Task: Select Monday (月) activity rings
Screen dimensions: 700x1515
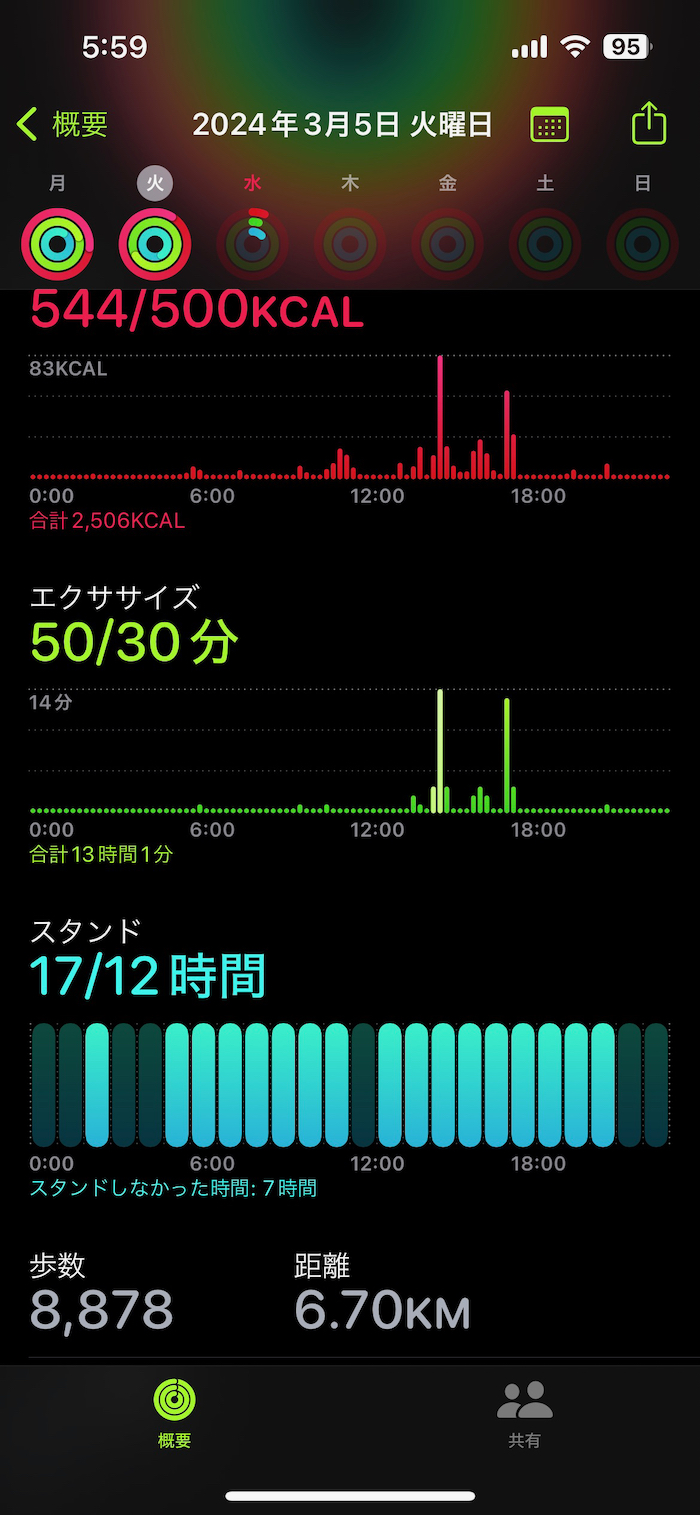Action: [57, 243]
